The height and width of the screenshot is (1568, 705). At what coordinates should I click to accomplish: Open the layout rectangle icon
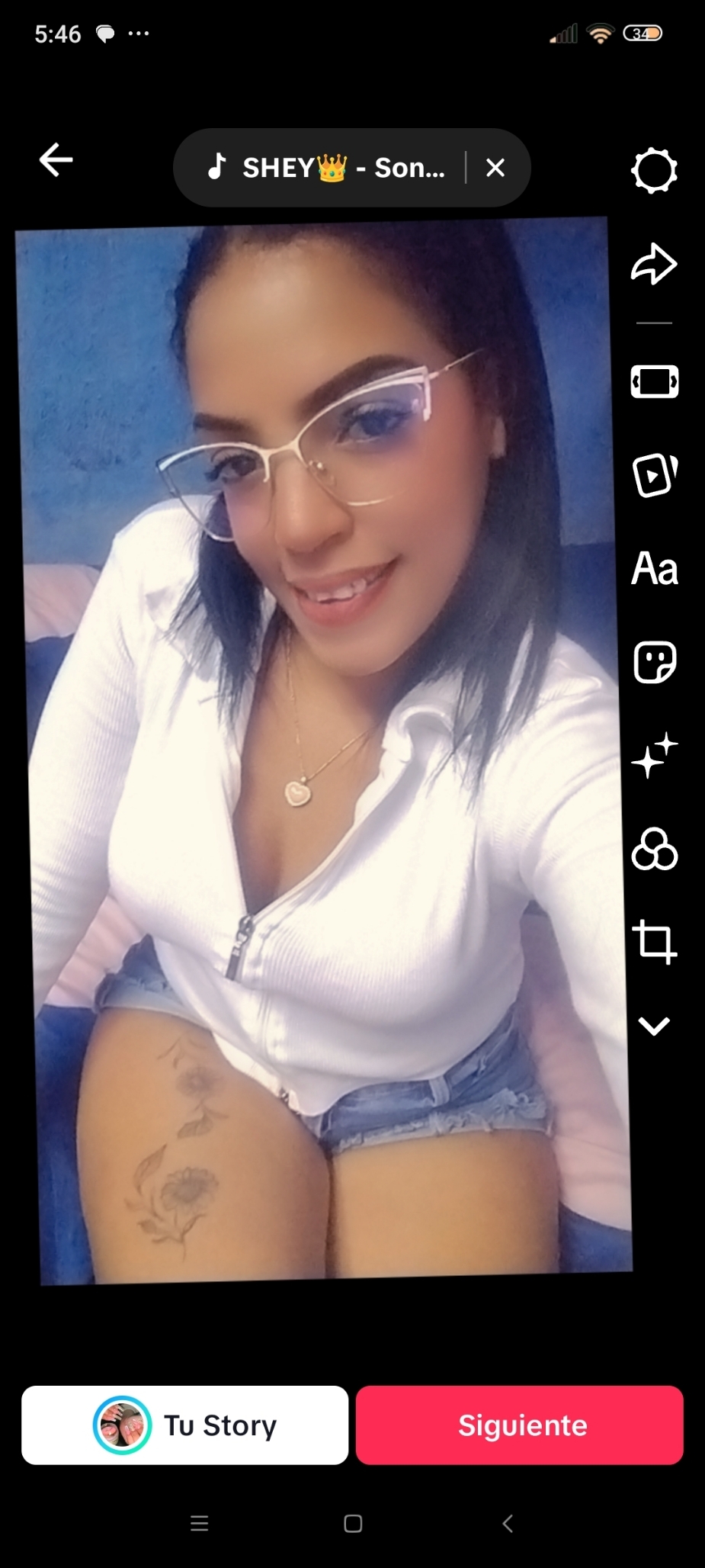coord(655,381)
